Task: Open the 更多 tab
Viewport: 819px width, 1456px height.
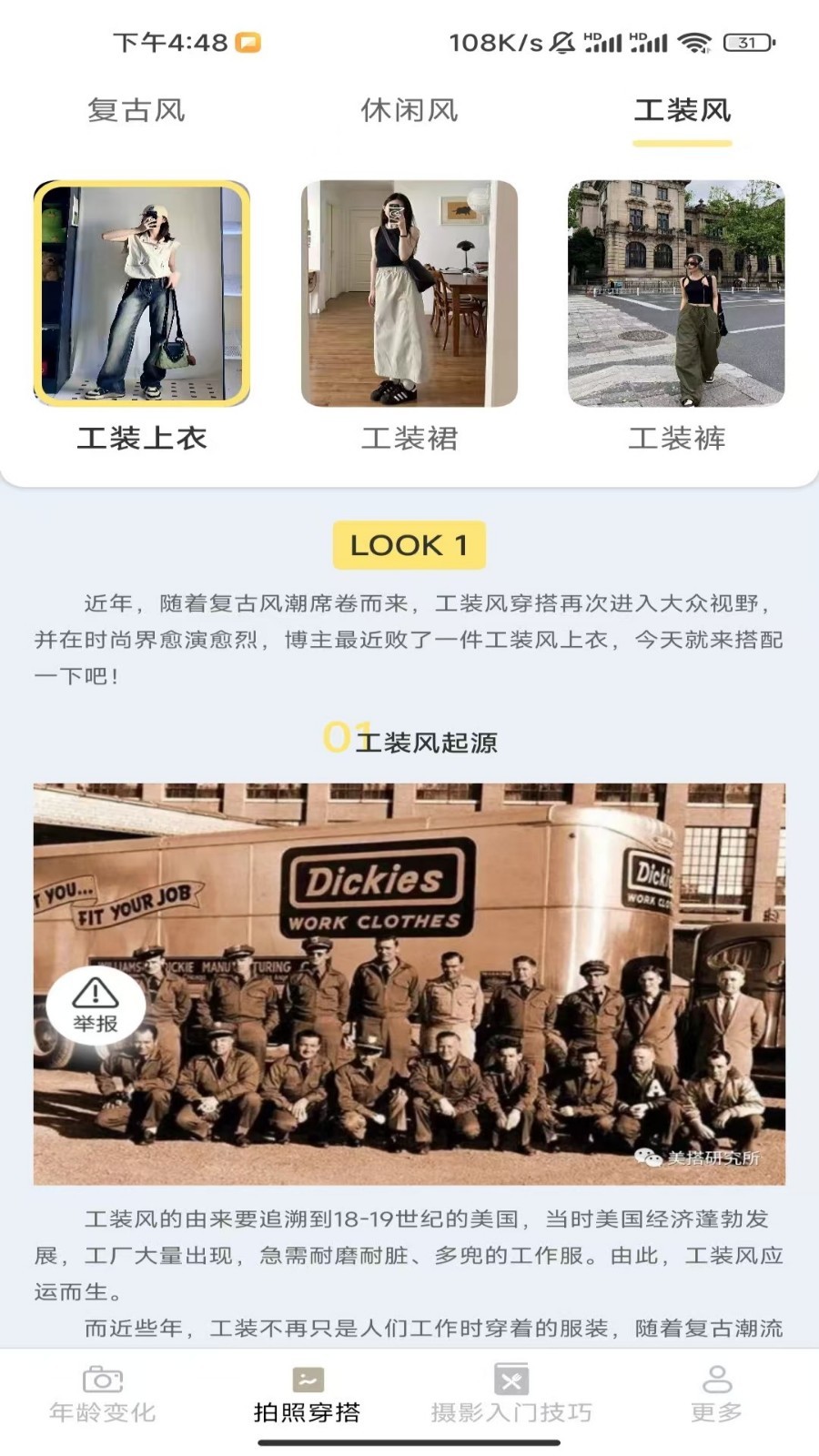Action: [x=716, y=1394]
